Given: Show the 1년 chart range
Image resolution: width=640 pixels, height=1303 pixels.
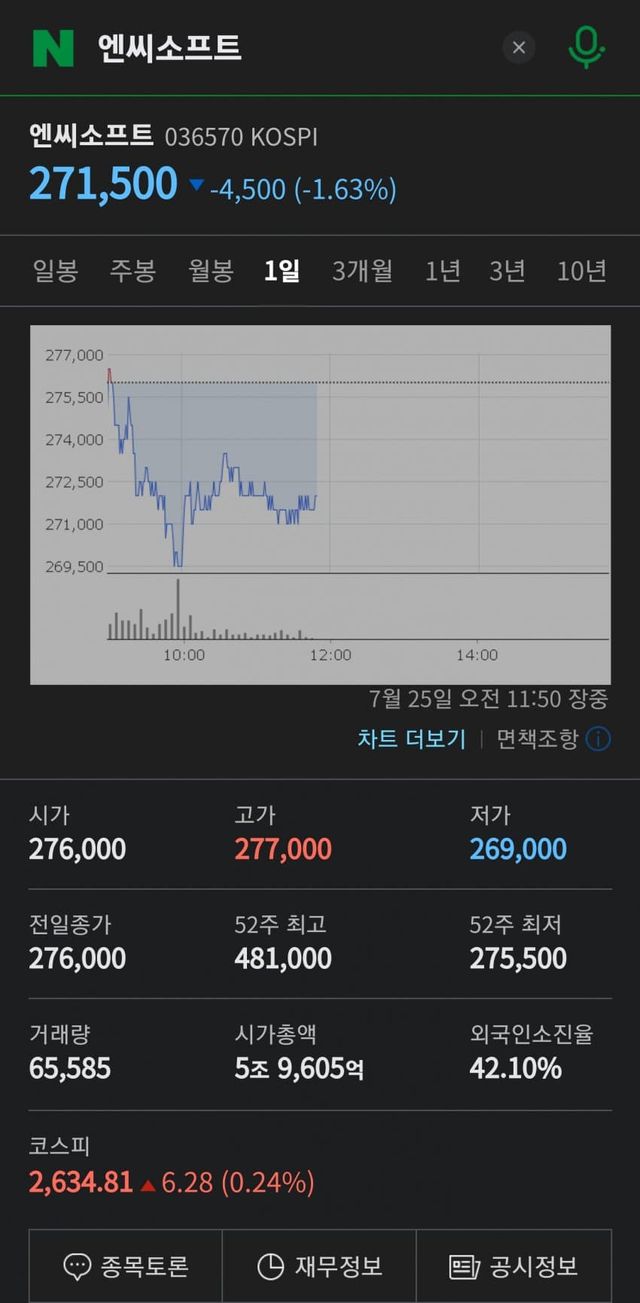Looking at the screenshot, I should (x=443, y=271).
